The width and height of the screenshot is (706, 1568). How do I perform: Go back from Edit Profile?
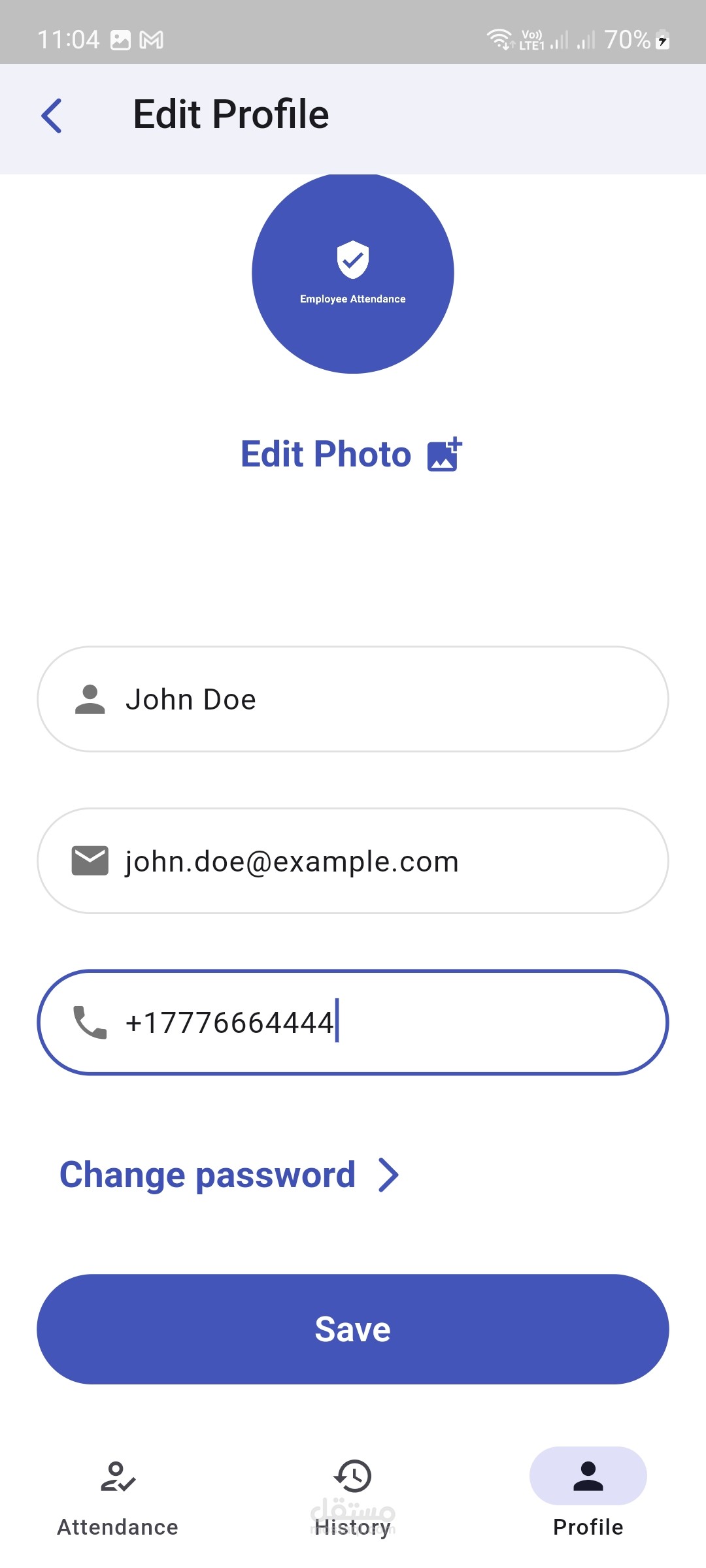point(52,116)
